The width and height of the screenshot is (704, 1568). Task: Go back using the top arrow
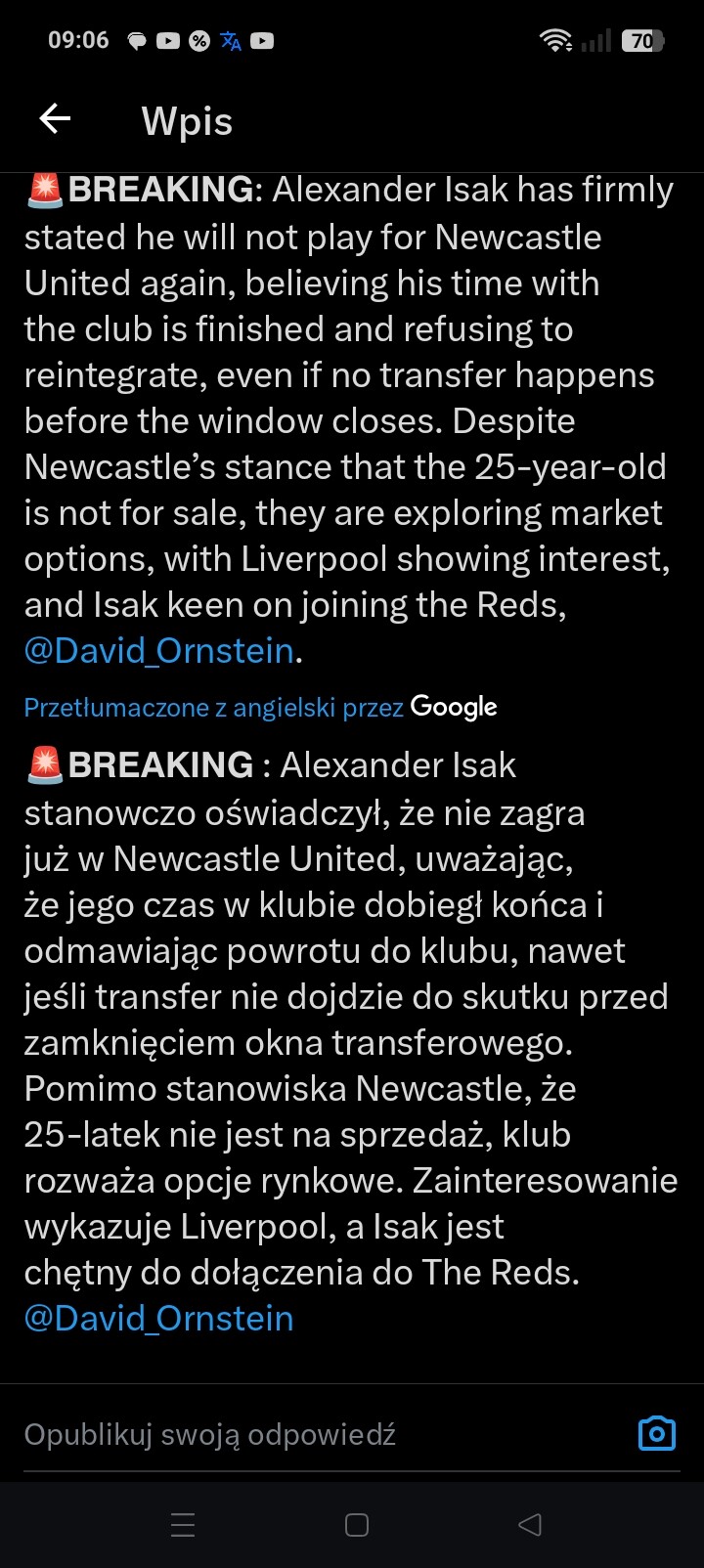(x=55, y=119)
